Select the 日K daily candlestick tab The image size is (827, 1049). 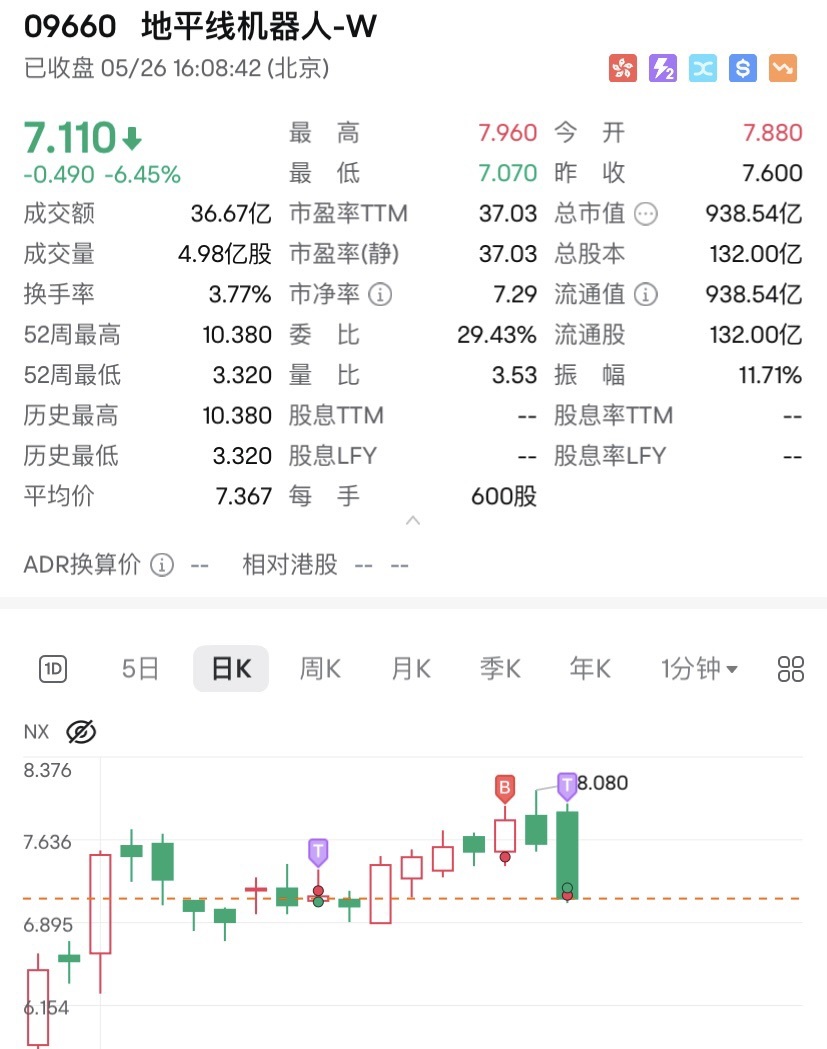(x=231, y=669)
